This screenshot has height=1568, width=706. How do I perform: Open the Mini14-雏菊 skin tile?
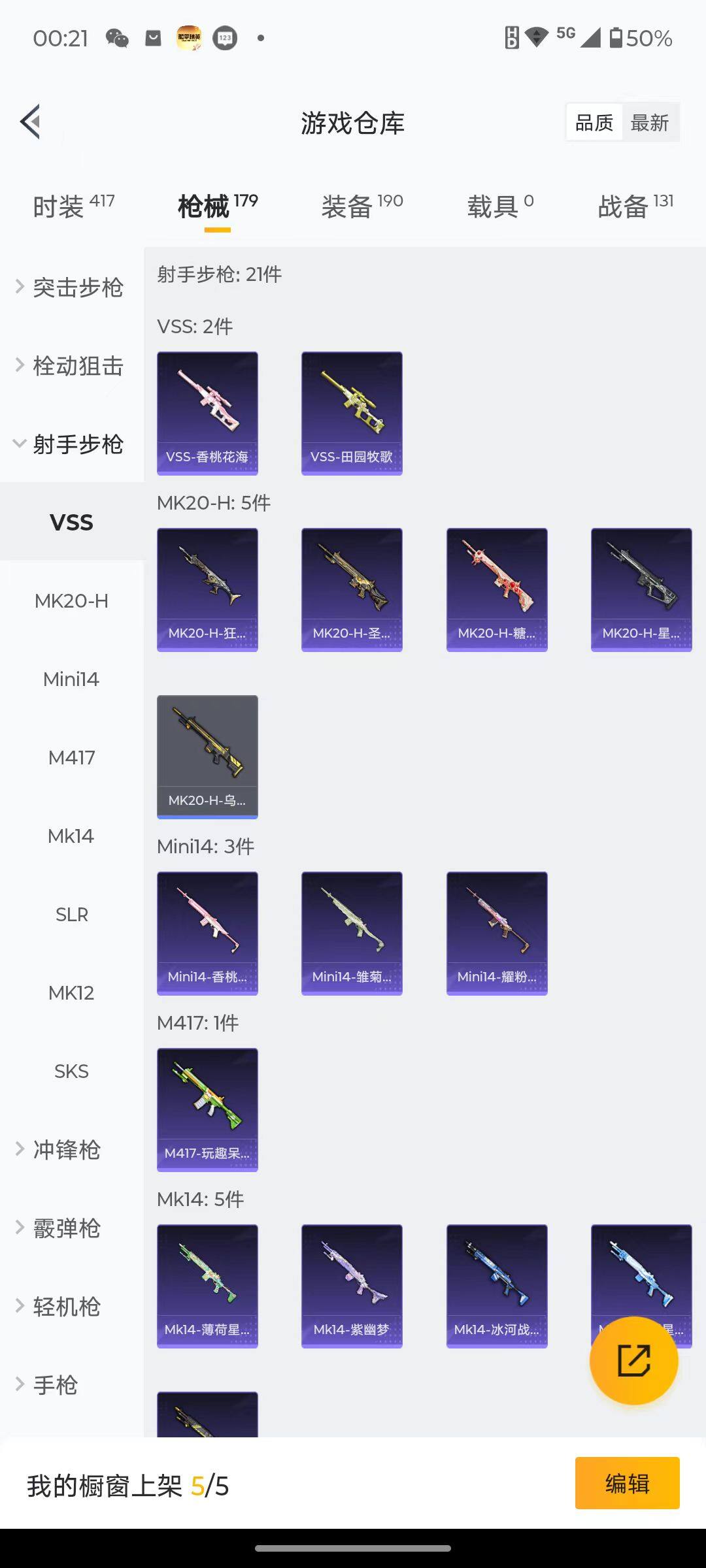tap(352, 933)
